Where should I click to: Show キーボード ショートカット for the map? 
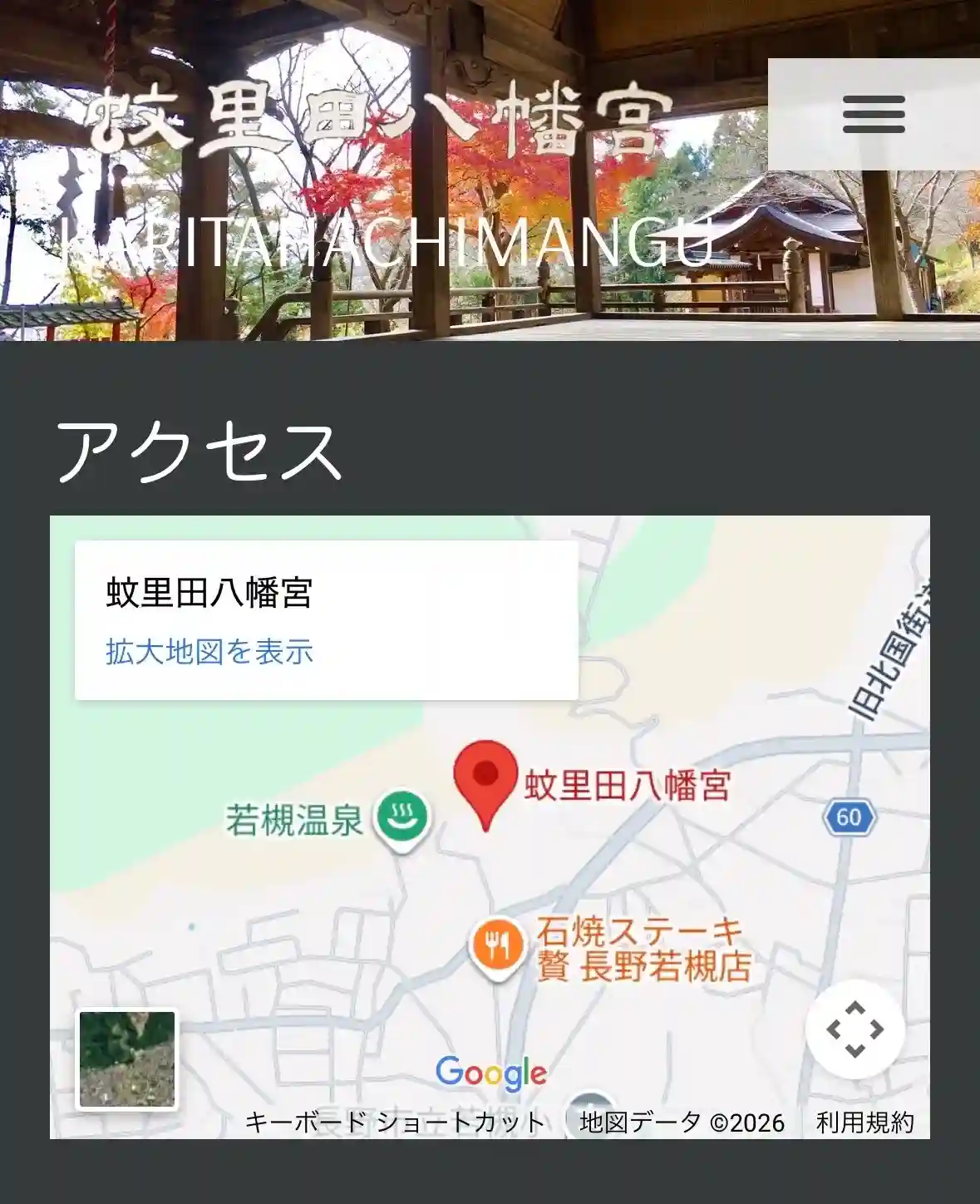pyautogui.click(x=395, y=1123)
